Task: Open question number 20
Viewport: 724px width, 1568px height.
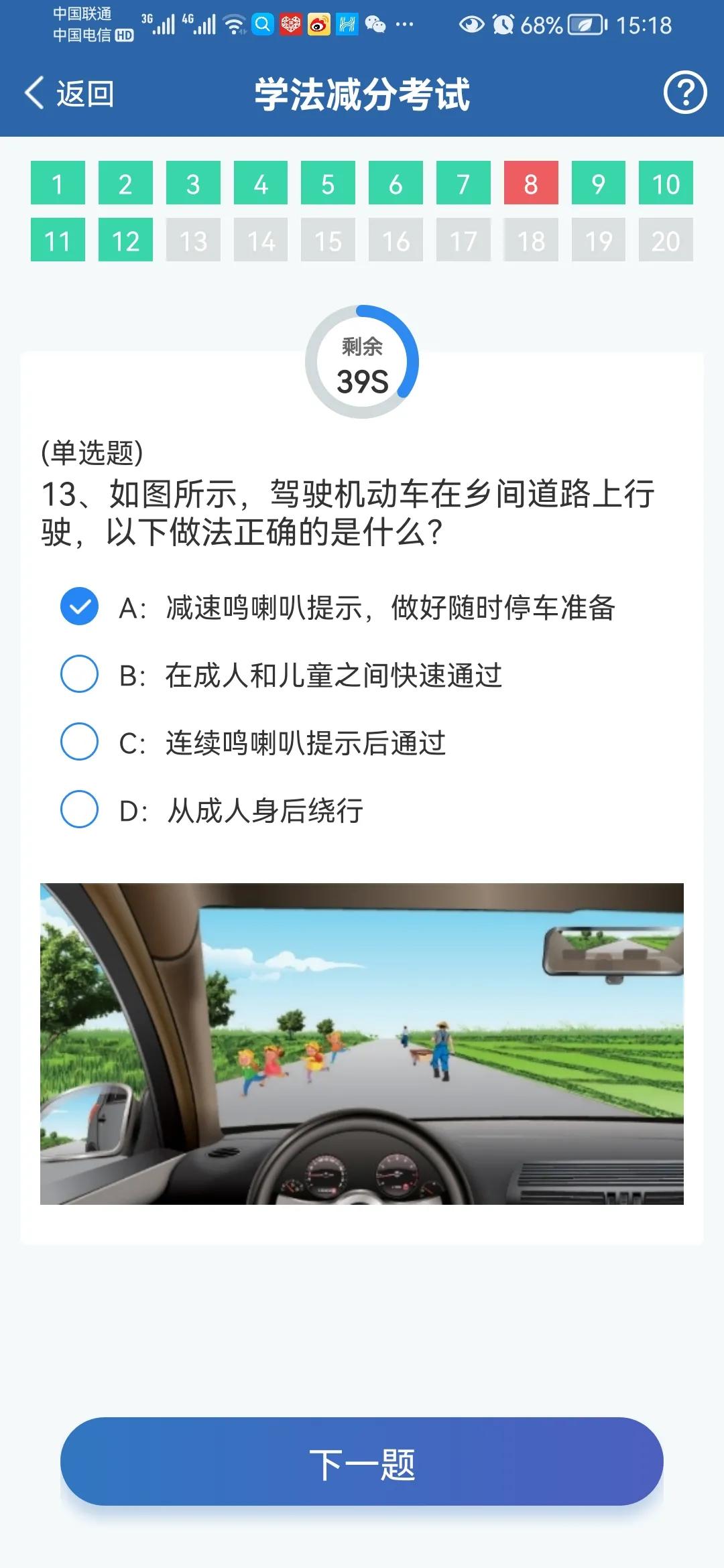Action: [666, 240]
